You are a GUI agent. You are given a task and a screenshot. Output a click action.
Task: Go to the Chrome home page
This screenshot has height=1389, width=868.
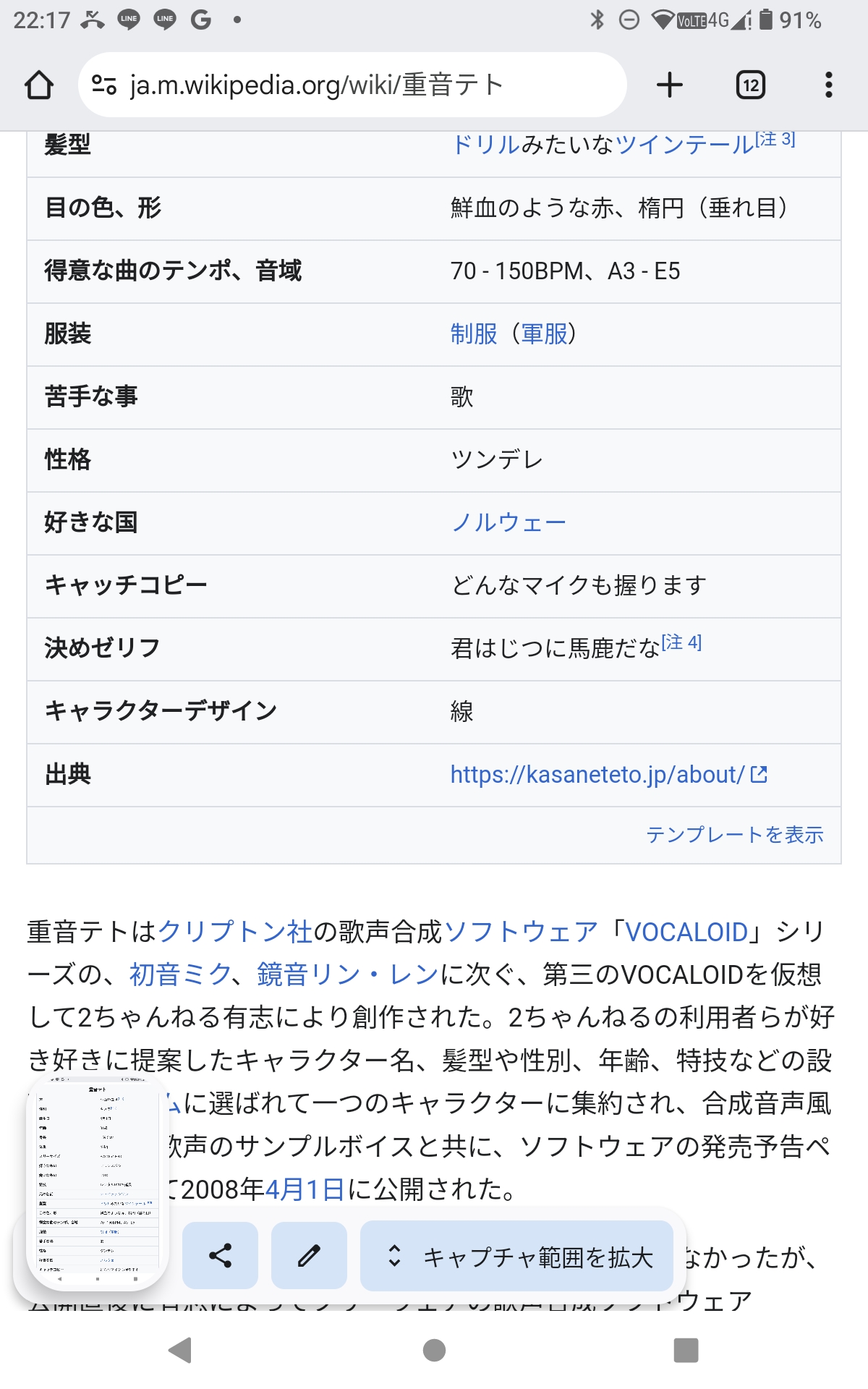click(x=39, y=85)
